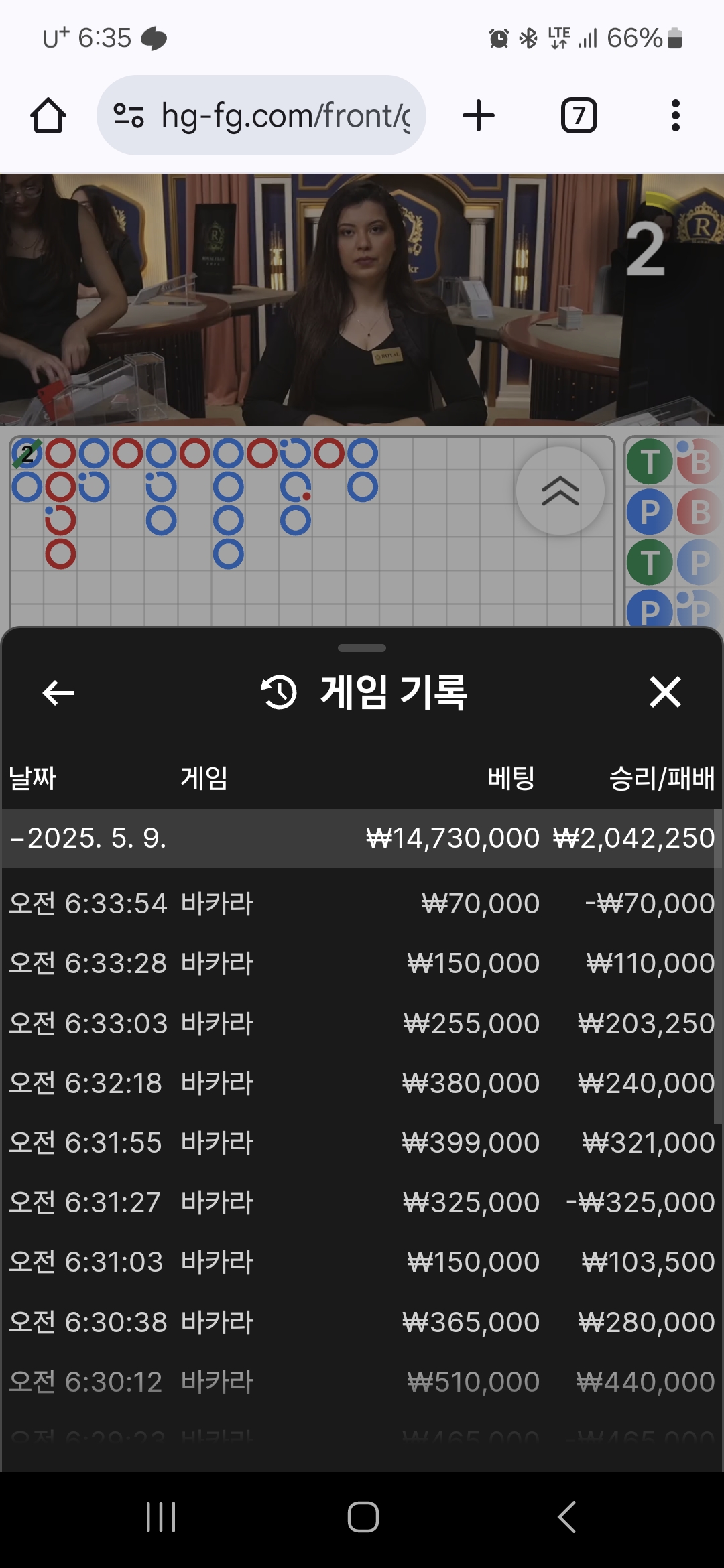Tap the hg-fg.com address bar
724x1568 pixels.
point(261,115)
